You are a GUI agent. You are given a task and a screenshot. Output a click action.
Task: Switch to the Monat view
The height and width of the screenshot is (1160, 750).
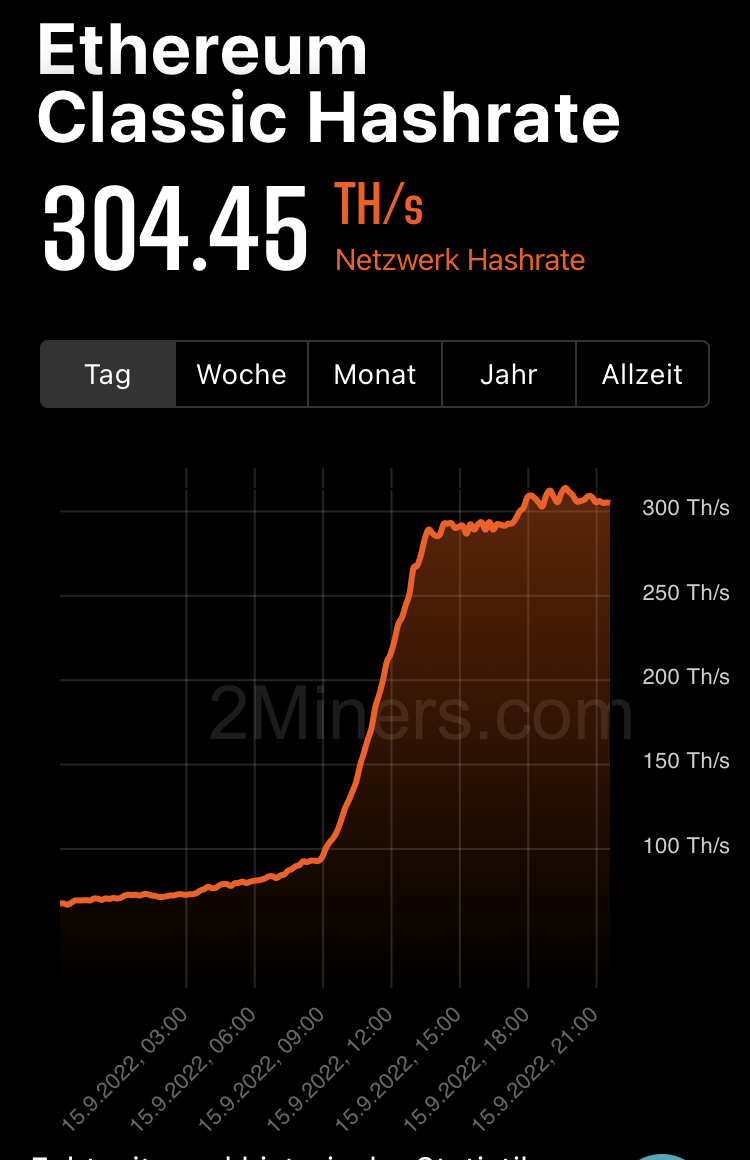click(x=375, y=374)
